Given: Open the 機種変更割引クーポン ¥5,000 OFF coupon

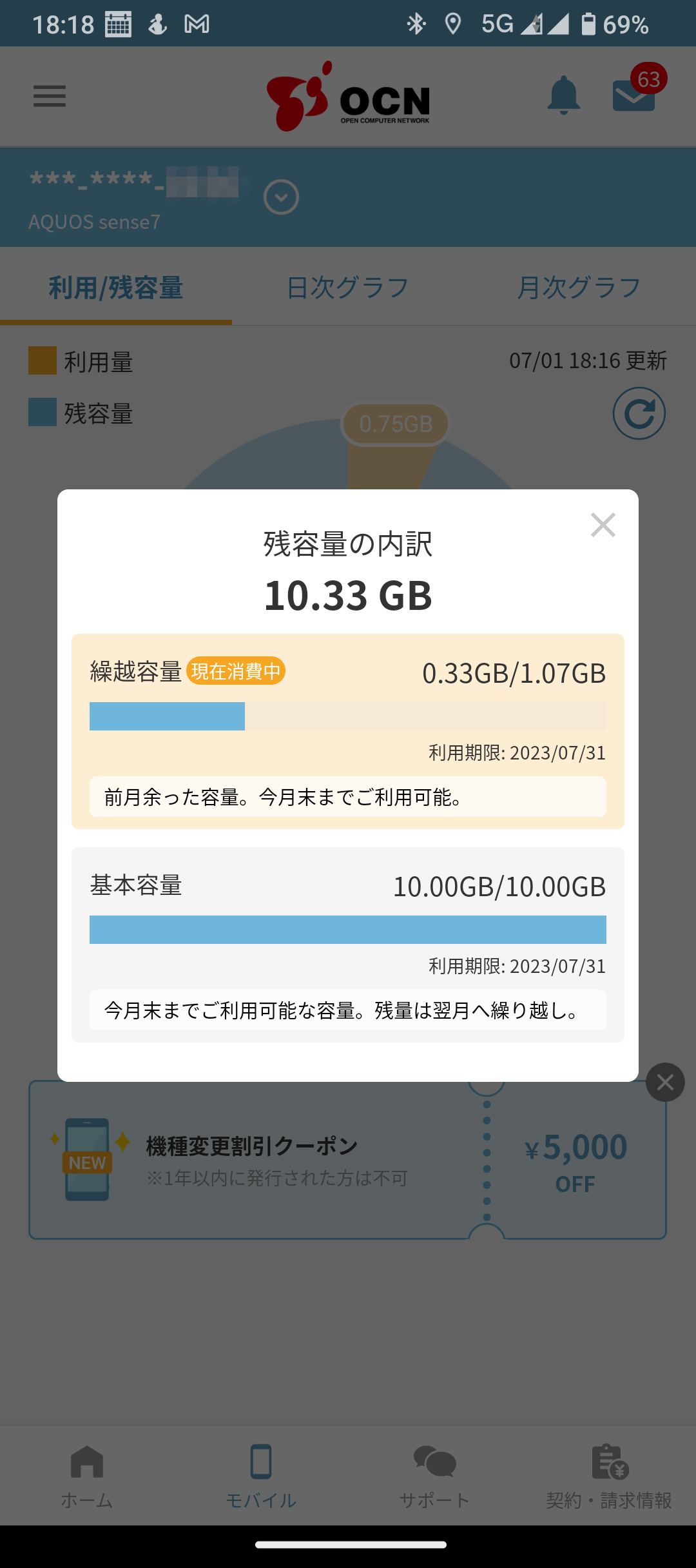Looking at the screenshot, I should point(347,1160).
